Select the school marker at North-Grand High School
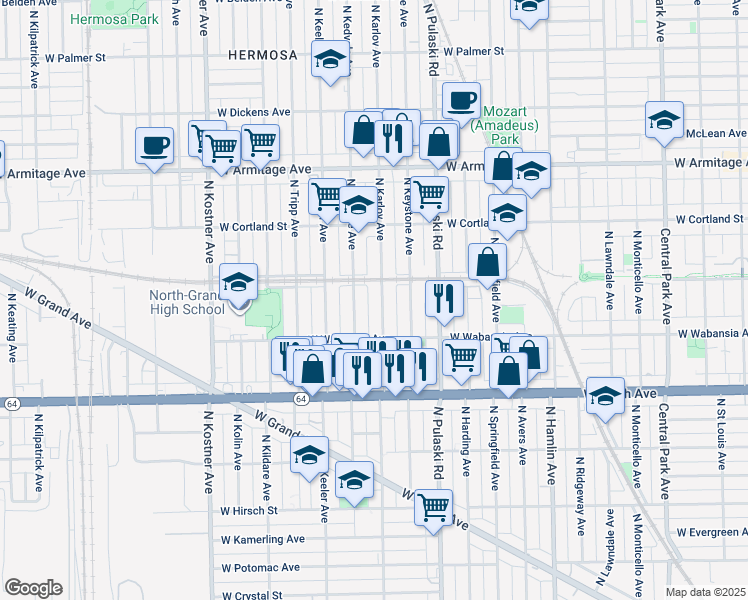The height and width of the screenshot is (600, 748). click(x=239, y=282)
